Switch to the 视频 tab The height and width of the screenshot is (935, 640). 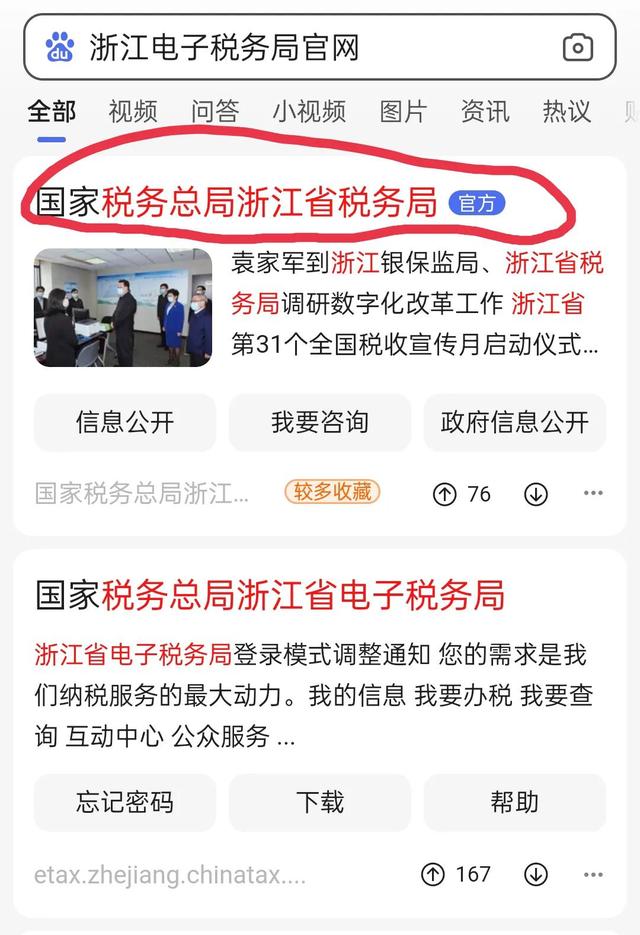click(133, 111)
